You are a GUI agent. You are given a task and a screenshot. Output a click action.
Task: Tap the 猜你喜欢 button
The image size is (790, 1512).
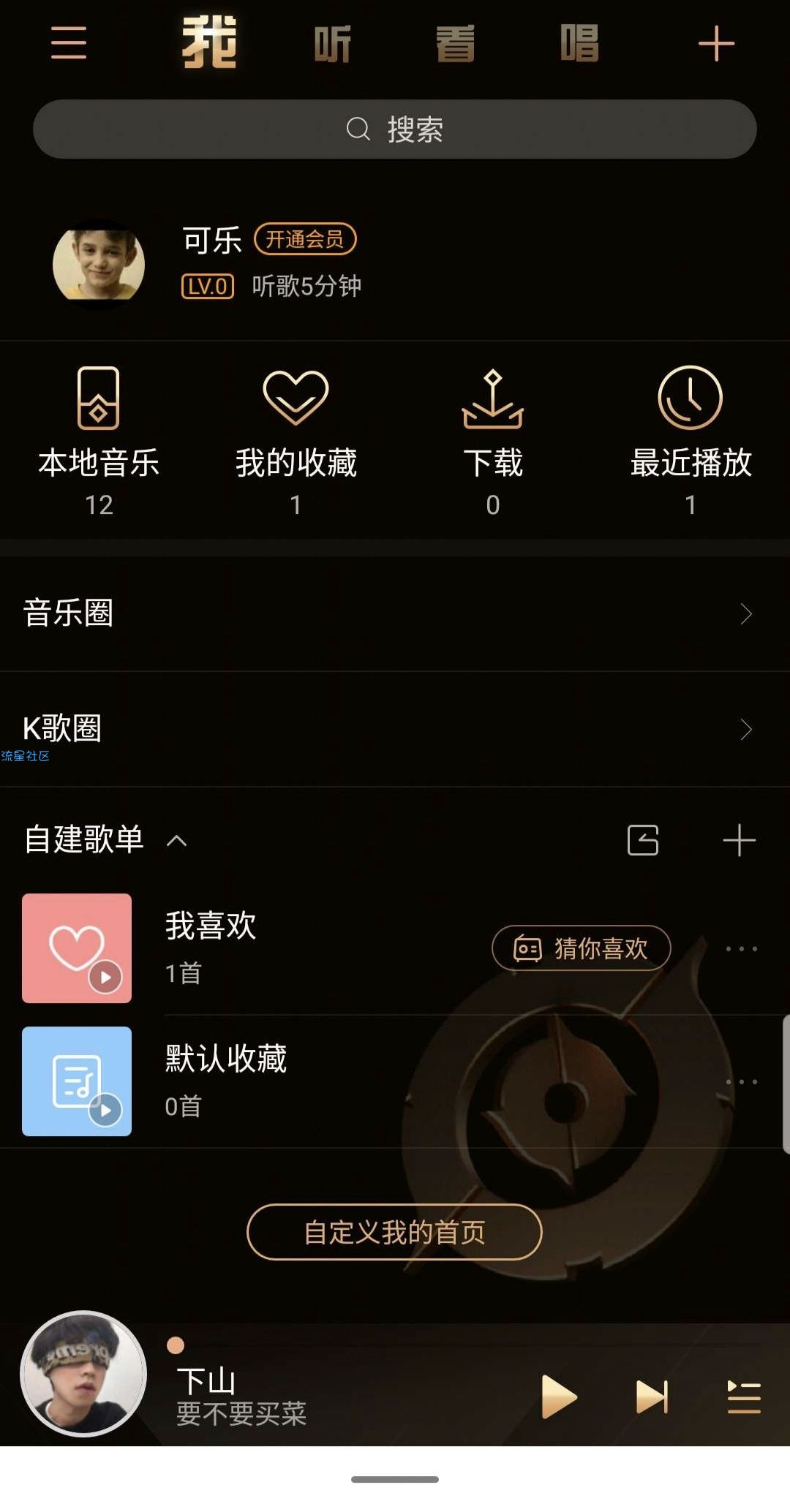point(582,948)
